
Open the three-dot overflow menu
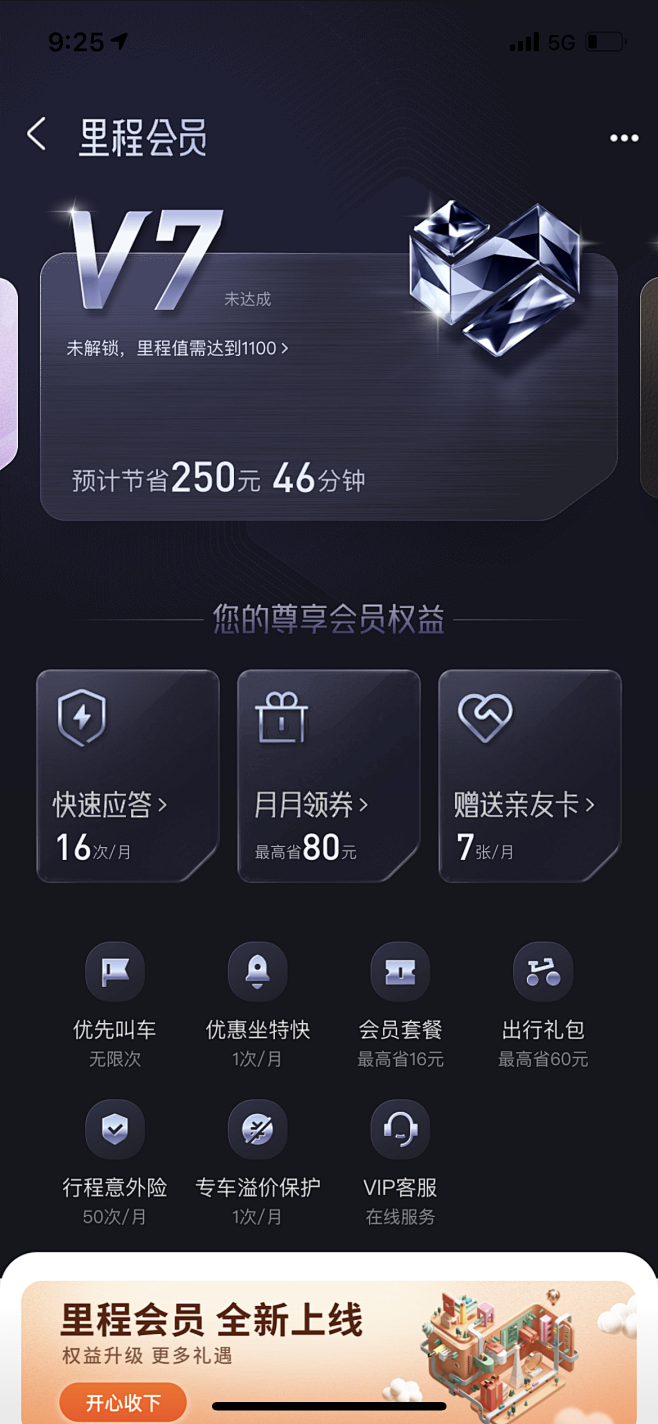[624, 138]
